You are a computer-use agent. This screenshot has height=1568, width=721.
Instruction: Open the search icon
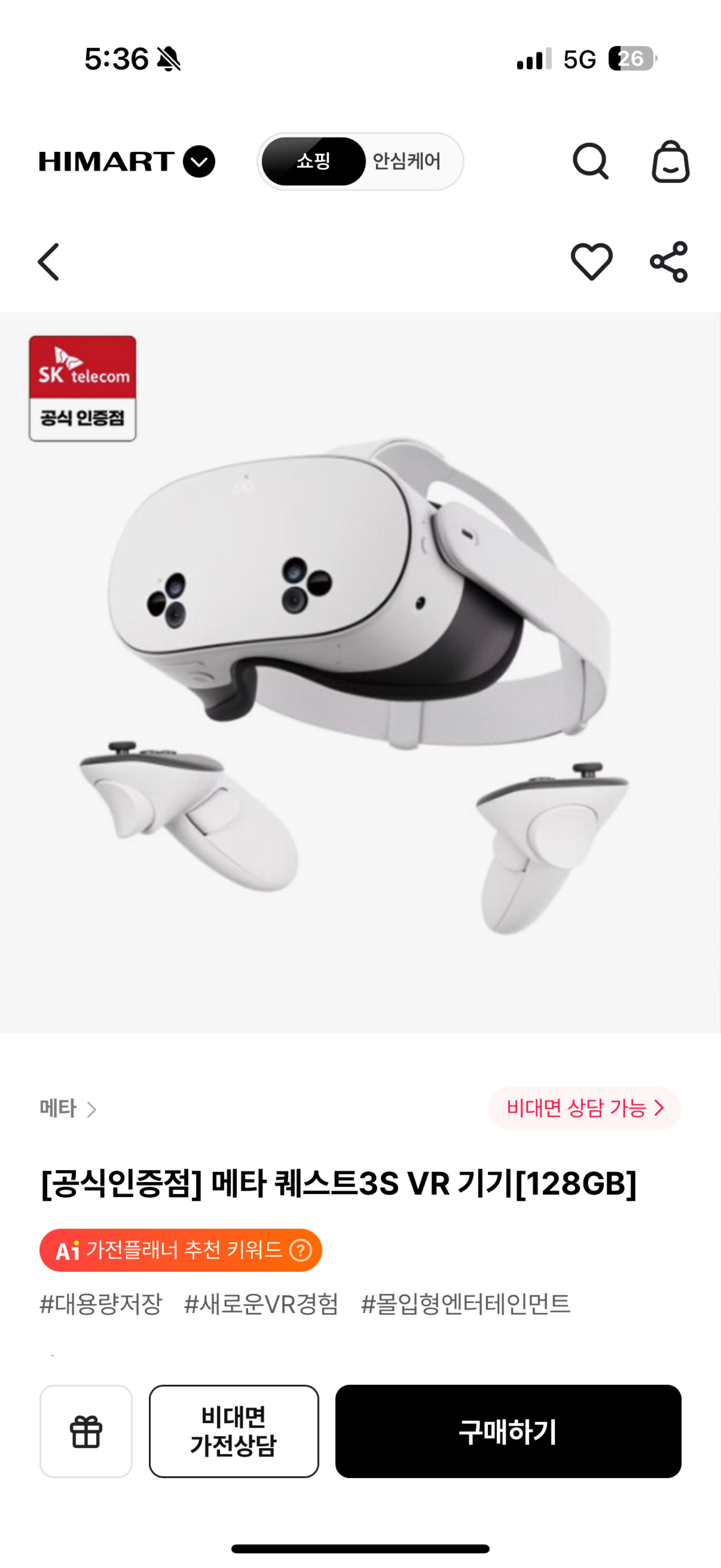[590, 162]
